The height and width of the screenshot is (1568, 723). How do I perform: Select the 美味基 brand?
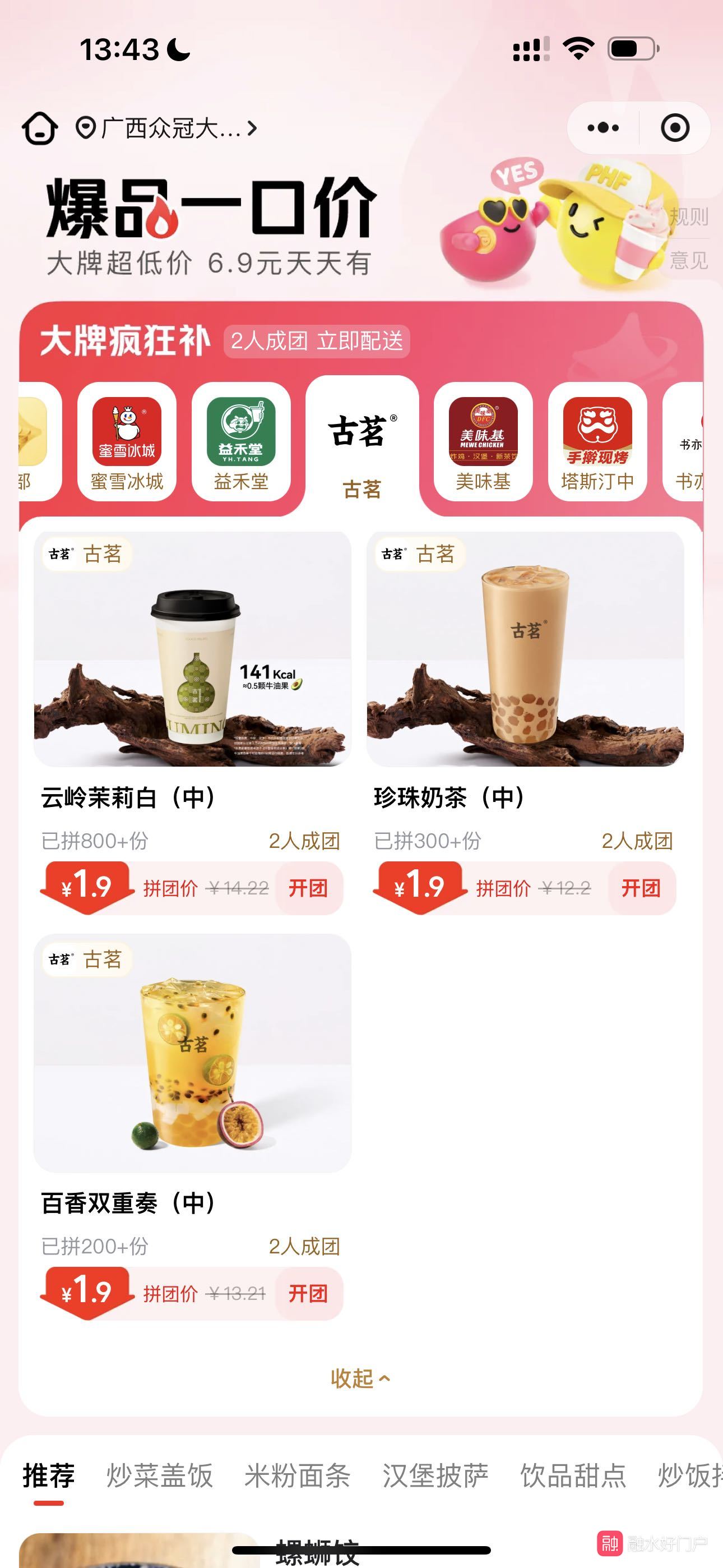pos(483,442)
